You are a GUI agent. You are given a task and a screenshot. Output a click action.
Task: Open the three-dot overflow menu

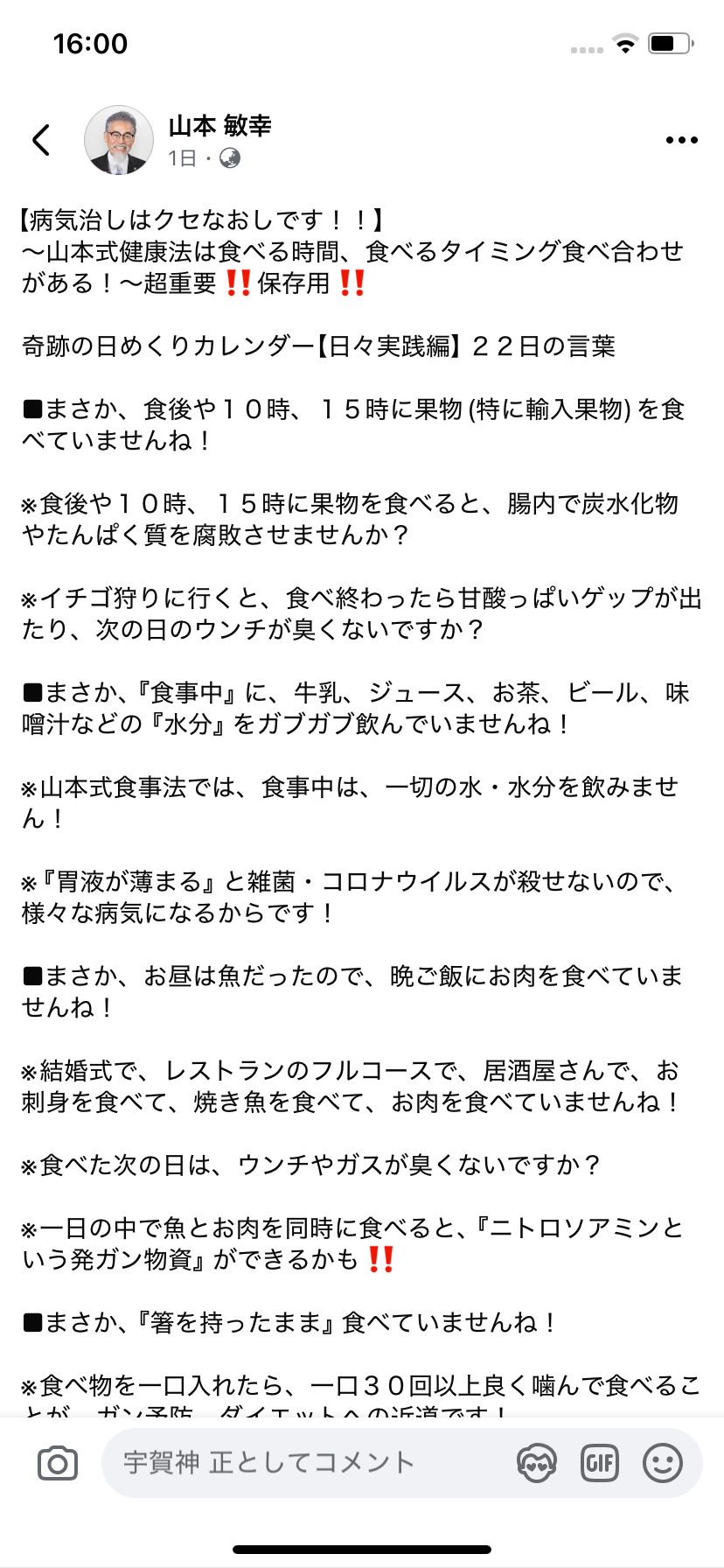[681, 140]
